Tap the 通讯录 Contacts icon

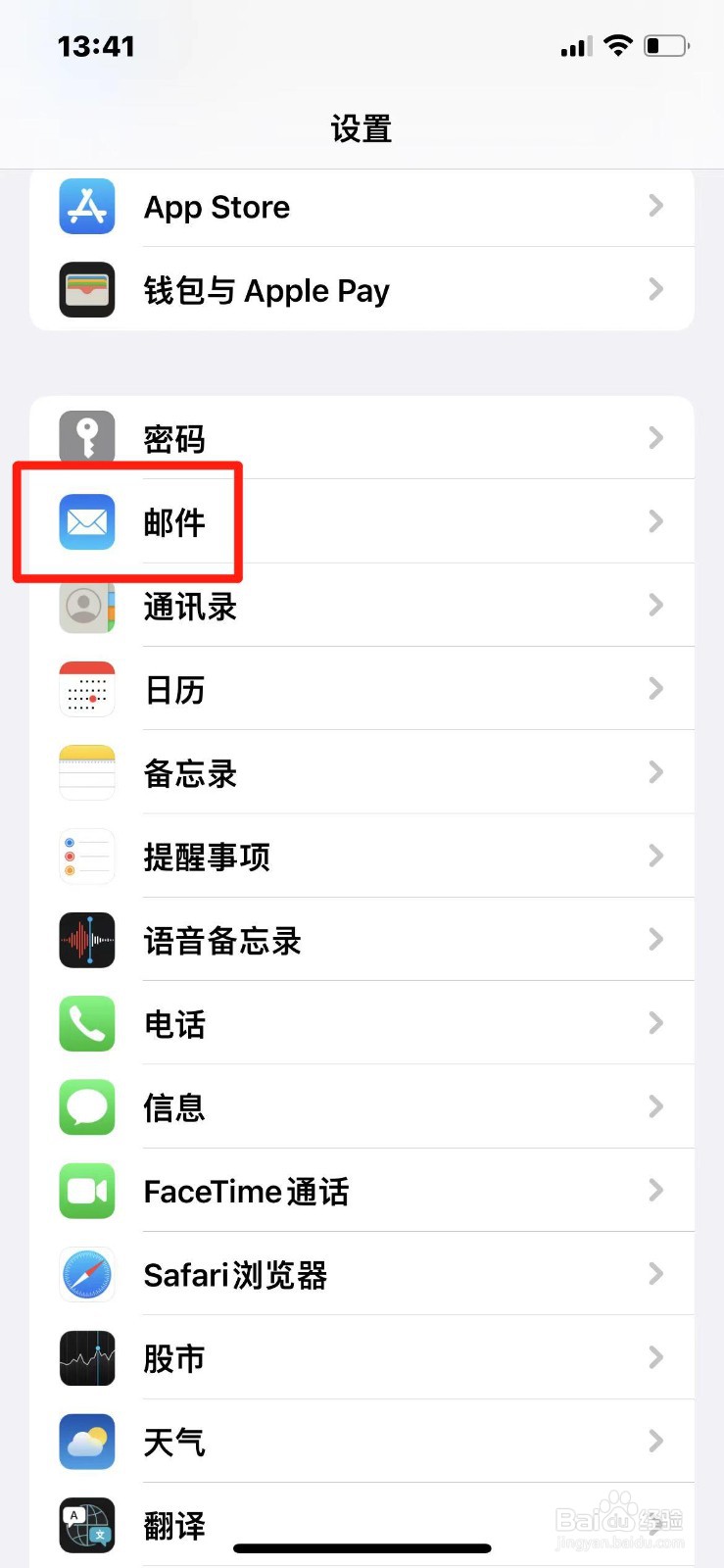pyautogui.click(x=86, y=606)
